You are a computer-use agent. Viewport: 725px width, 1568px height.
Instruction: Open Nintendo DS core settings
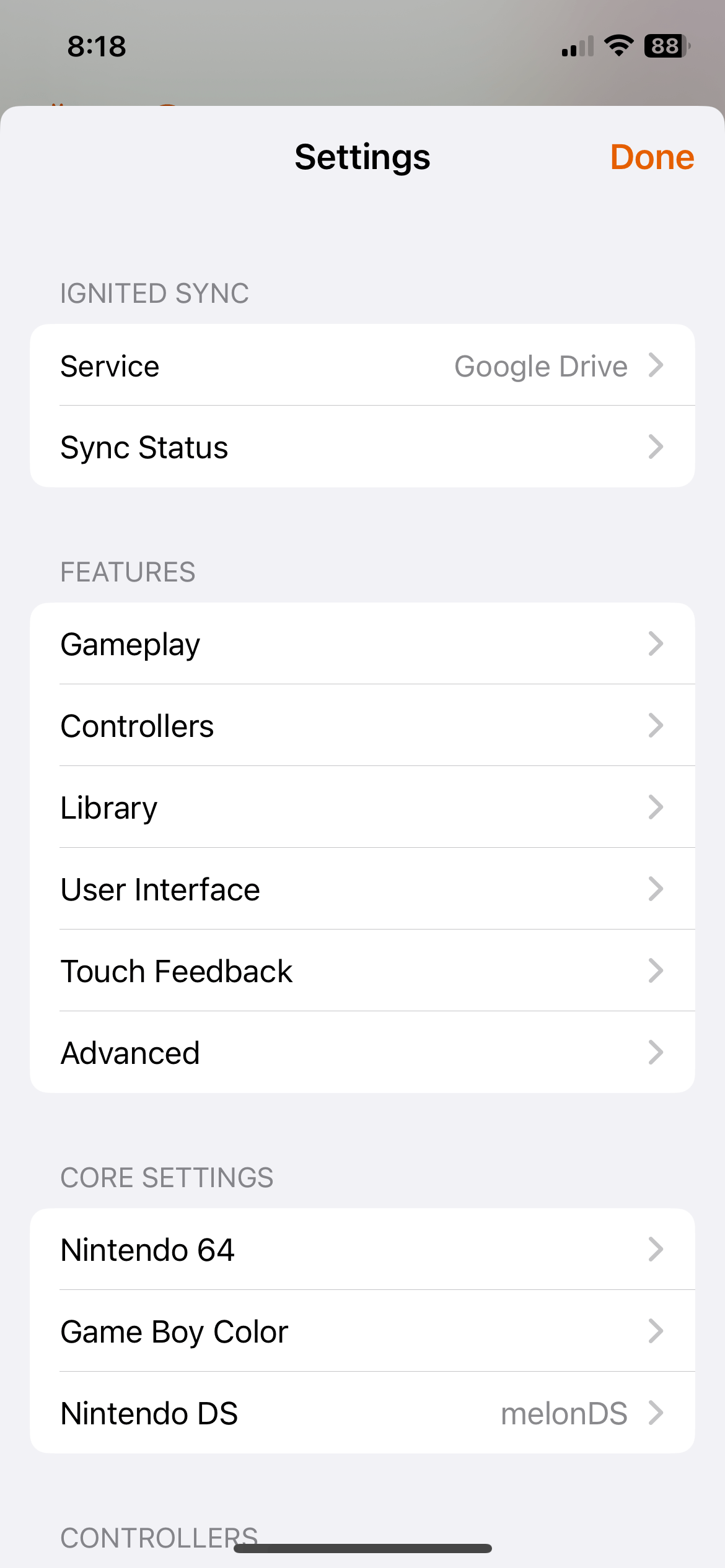pyautogui.click(x=362, y=1413)
